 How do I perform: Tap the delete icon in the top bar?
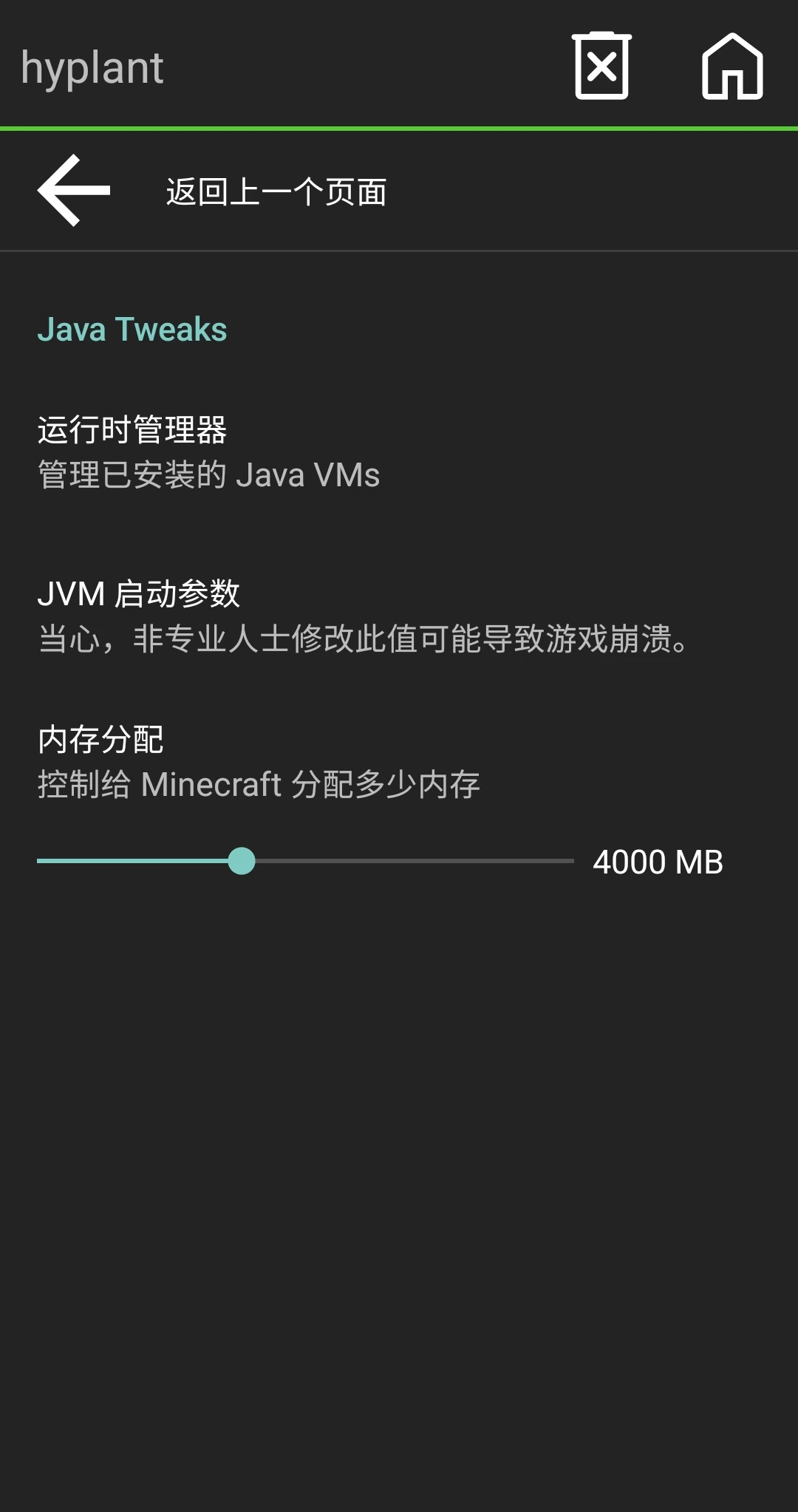click(x=601, y=67)
